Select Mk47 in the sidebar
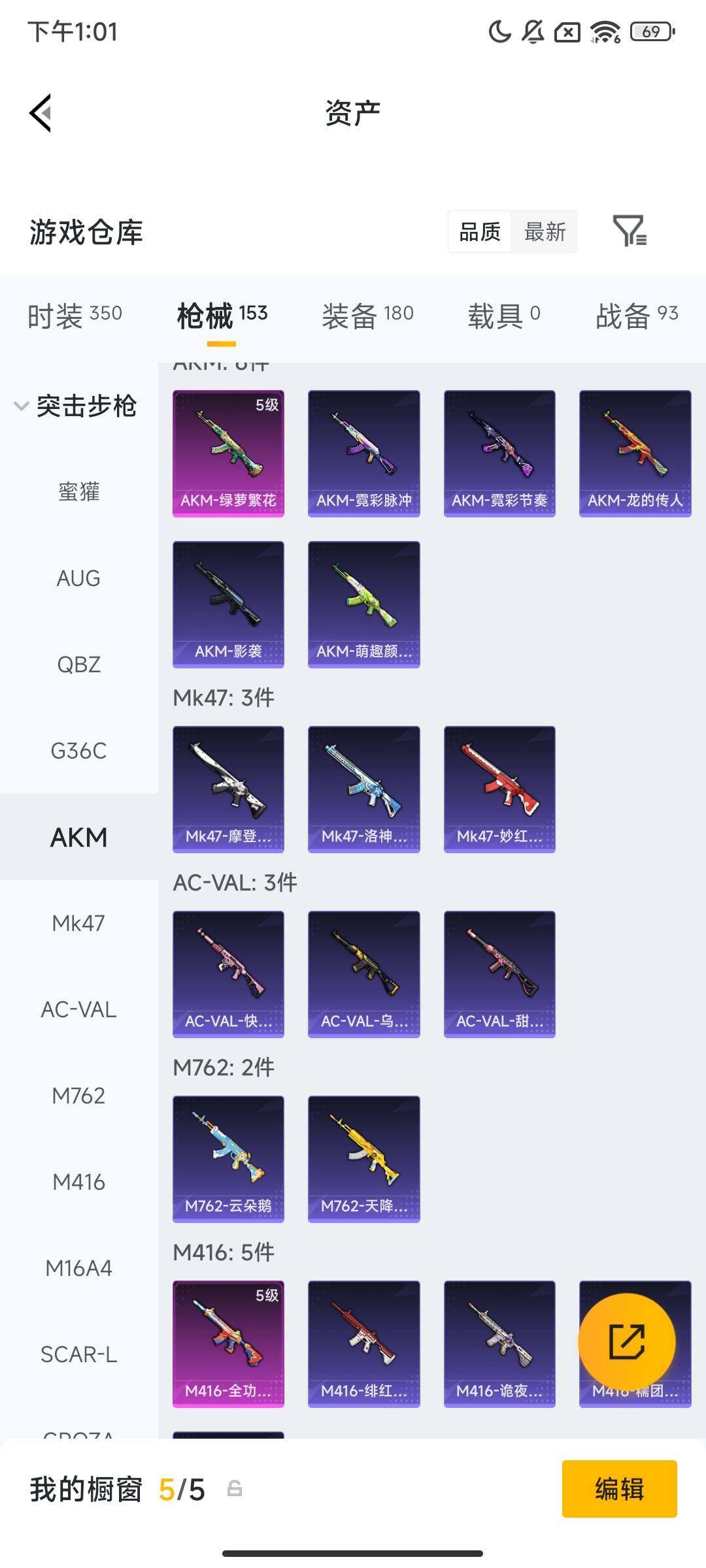The image size is (706, 1568). pyautogui.click(x=78, y=923)
